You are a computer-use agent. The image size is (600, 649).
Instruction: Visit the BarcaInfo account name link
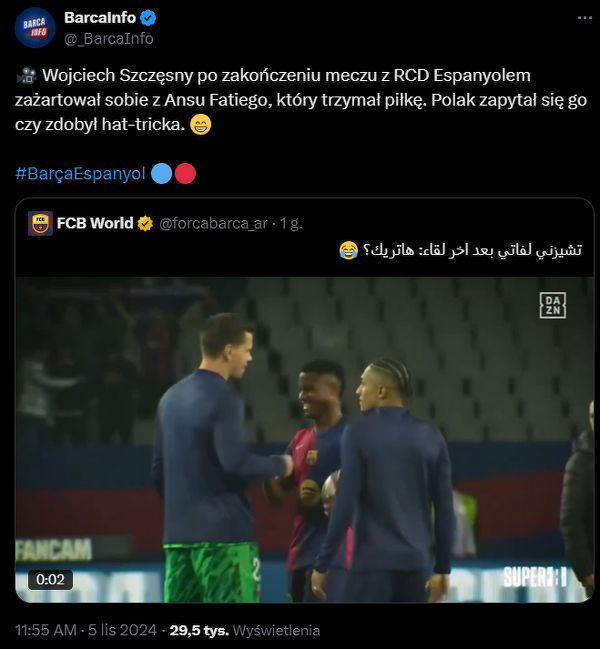click(100, 18)
